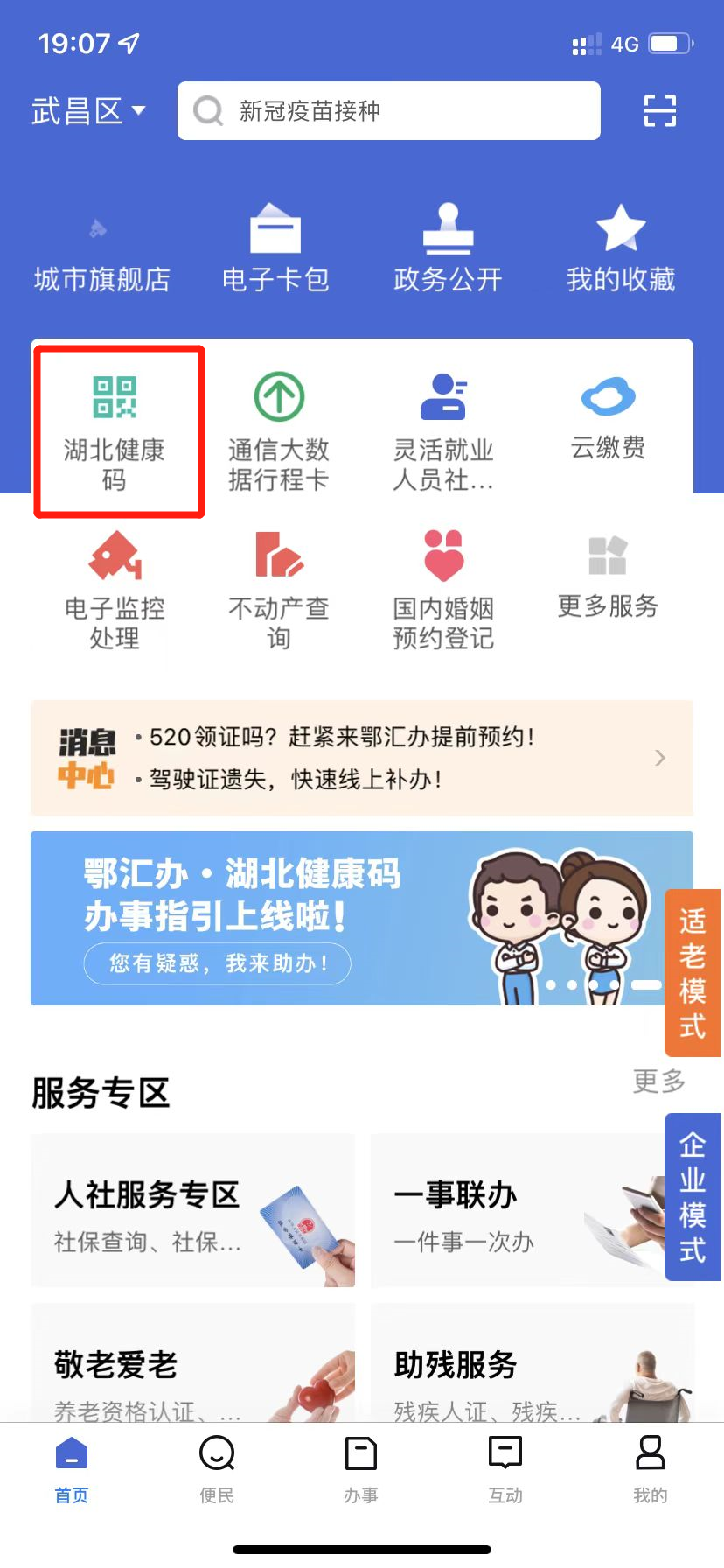Open 湖北健康码 service
Screen dimensions: 724x1568
click(115, 432)
